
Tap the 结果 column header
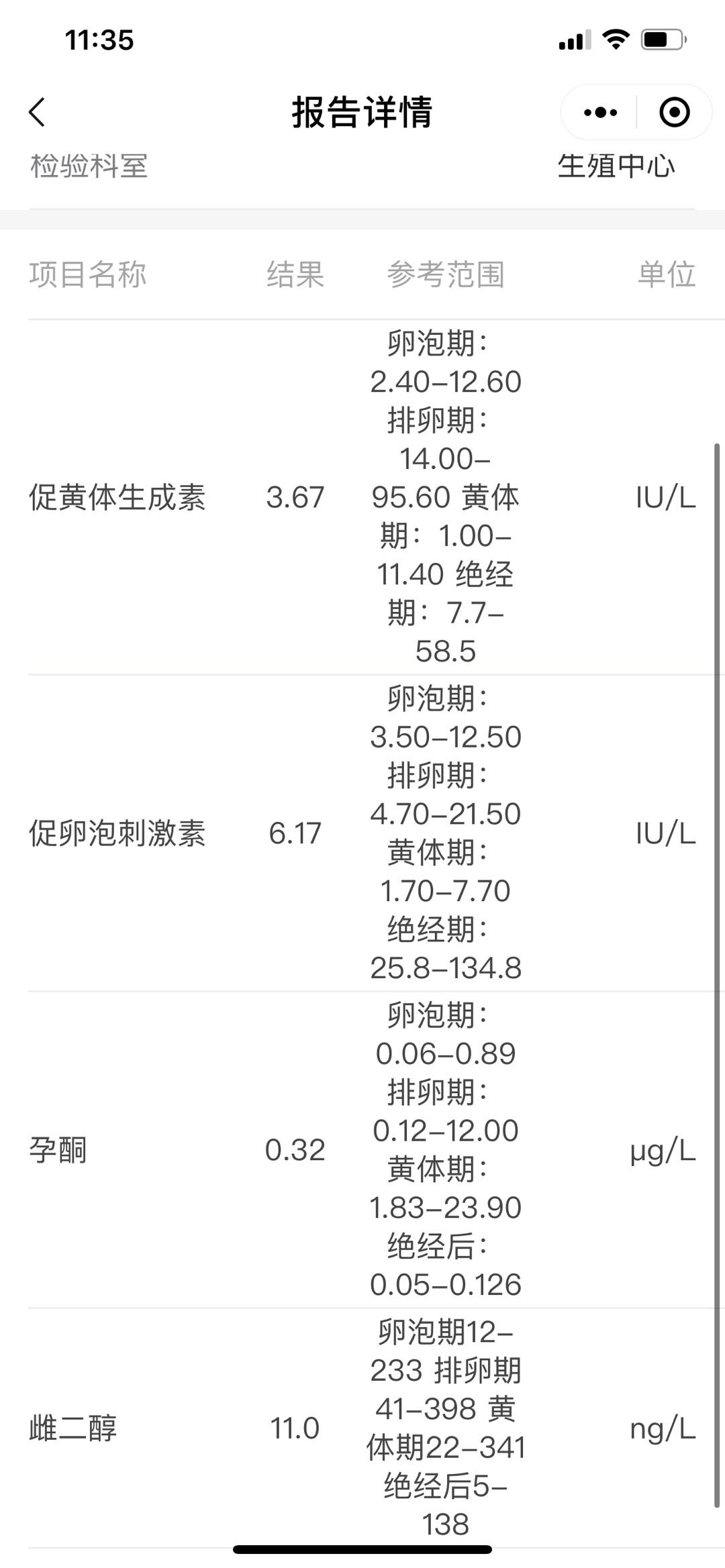(295, 276)
